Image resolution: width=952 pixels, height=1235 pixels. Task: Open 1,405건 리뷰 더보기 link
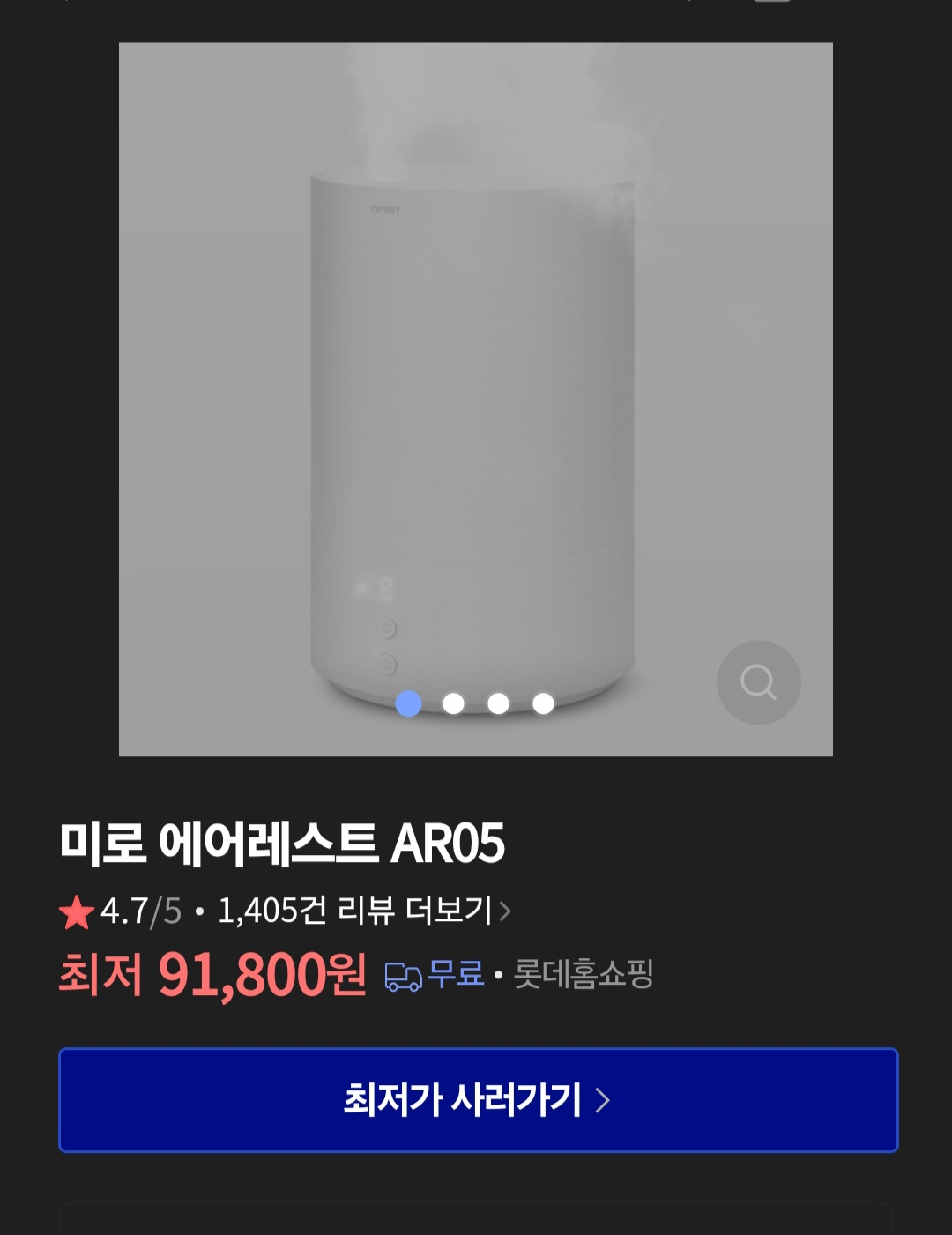(363, 911)
